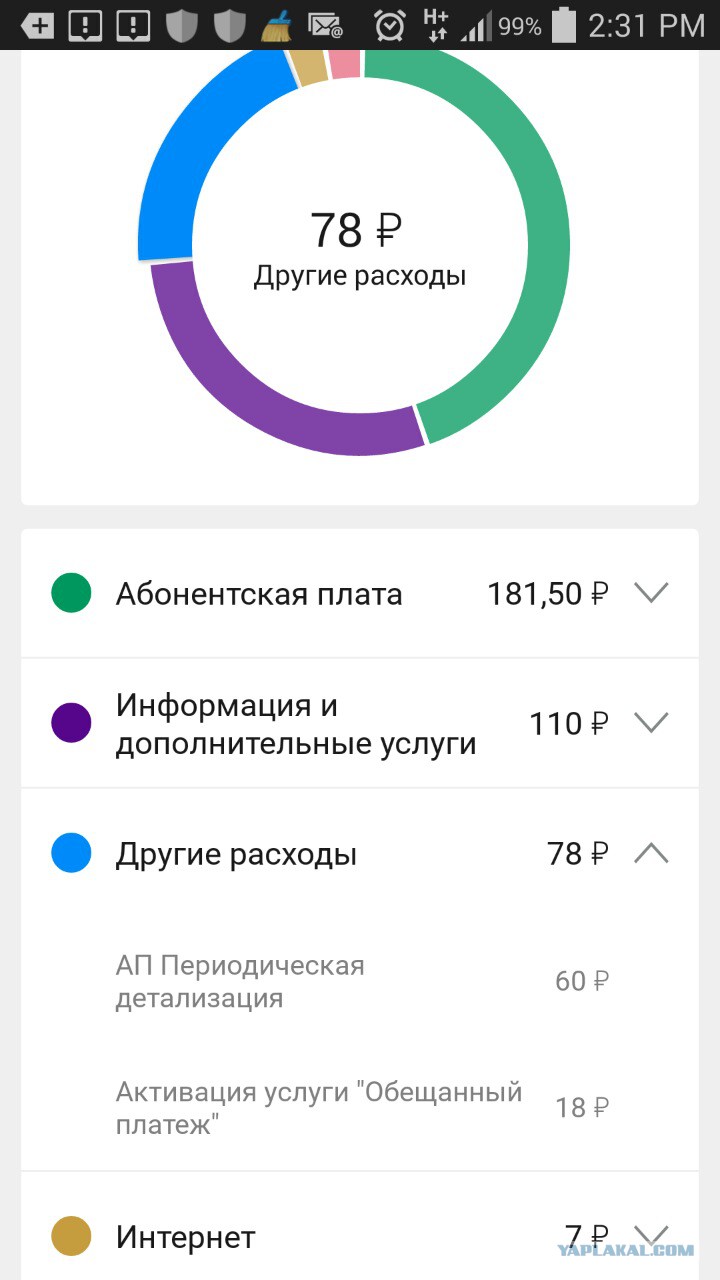Collapse the Другие расходы section
This screenshot has height=1280, width=720.
[651, 853]
